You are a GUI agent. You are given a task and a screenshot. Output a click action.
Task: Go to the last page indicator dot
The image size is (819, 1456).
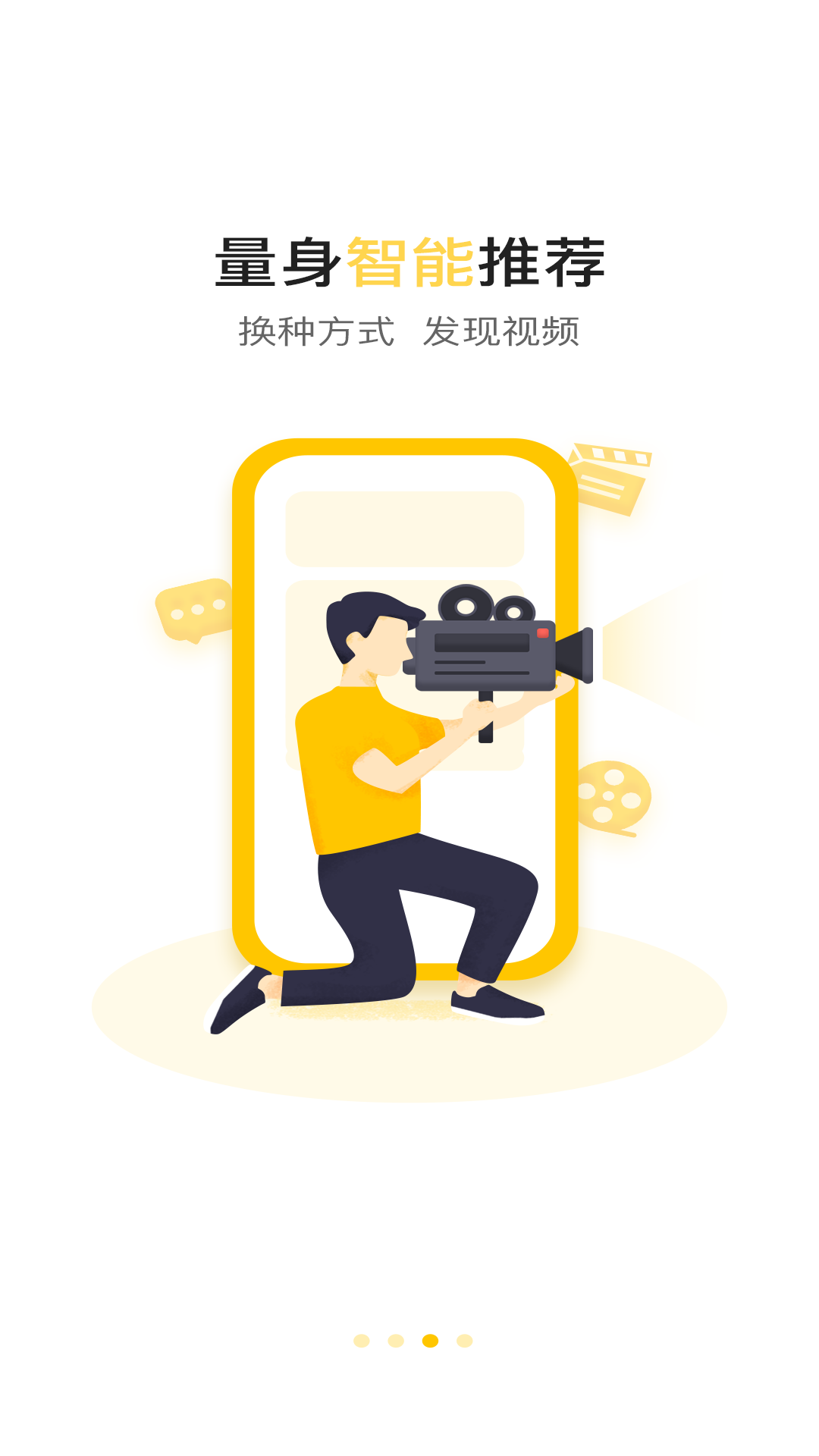coord(465,1341)
